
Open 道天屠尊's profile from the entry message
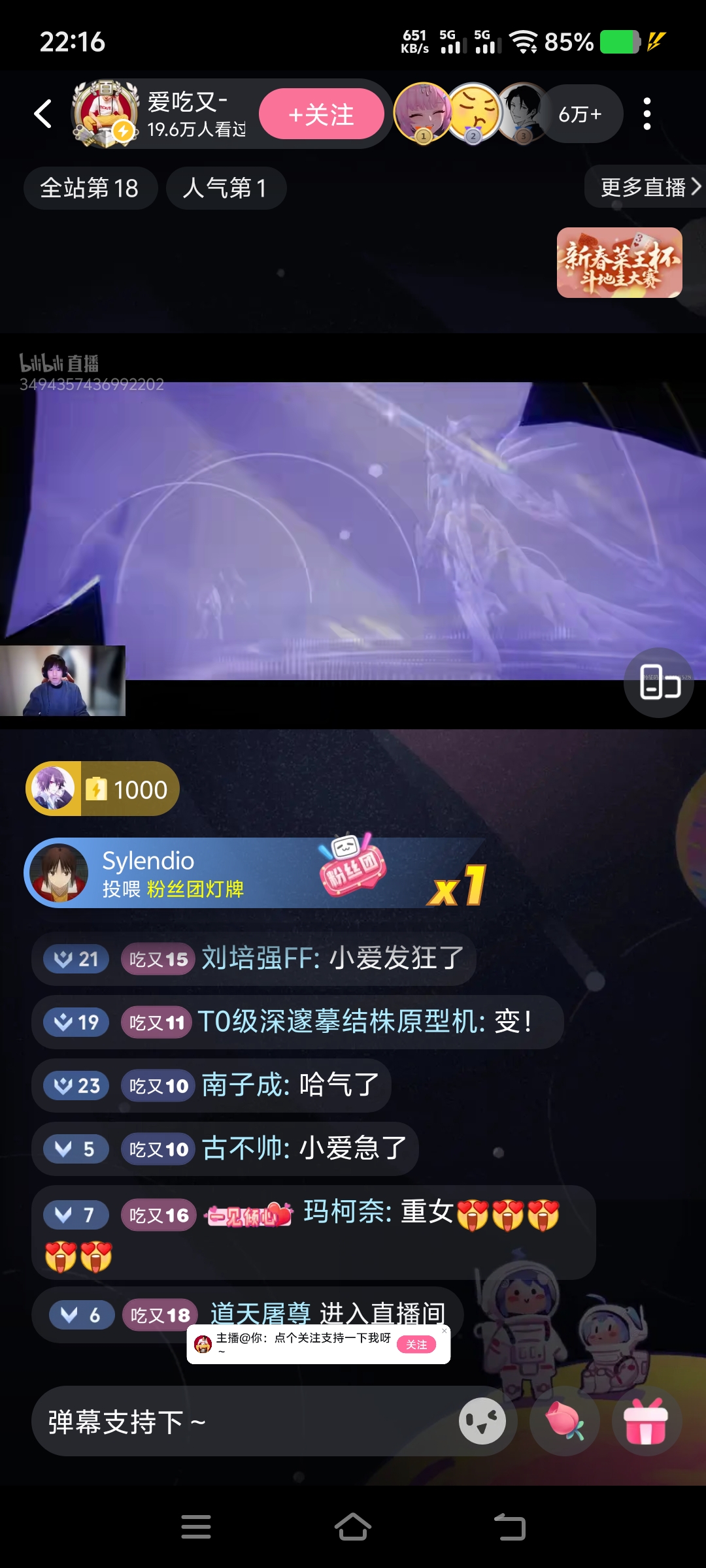tap(260, 1313)
